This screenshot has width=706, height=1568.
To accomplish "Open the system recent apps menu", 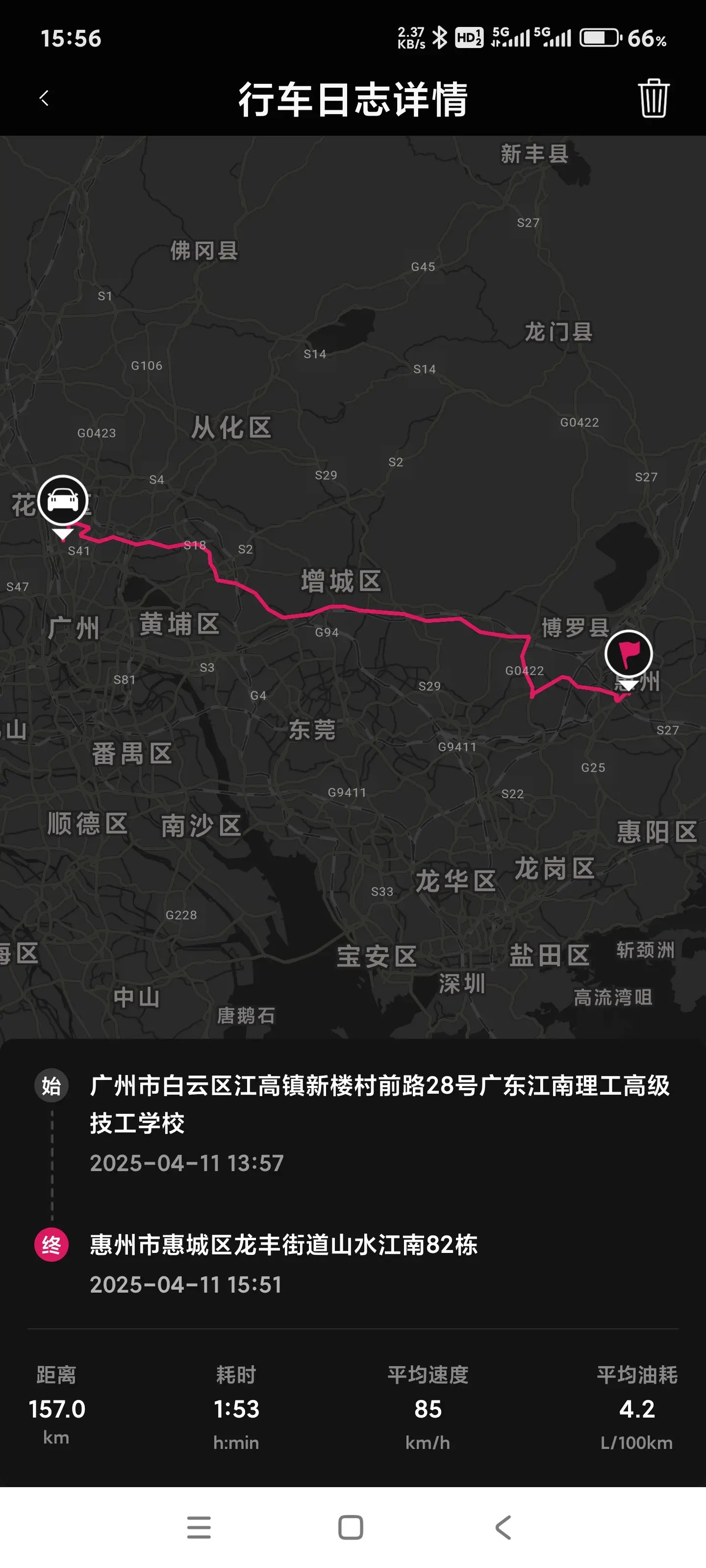I will click(199, 1527).
